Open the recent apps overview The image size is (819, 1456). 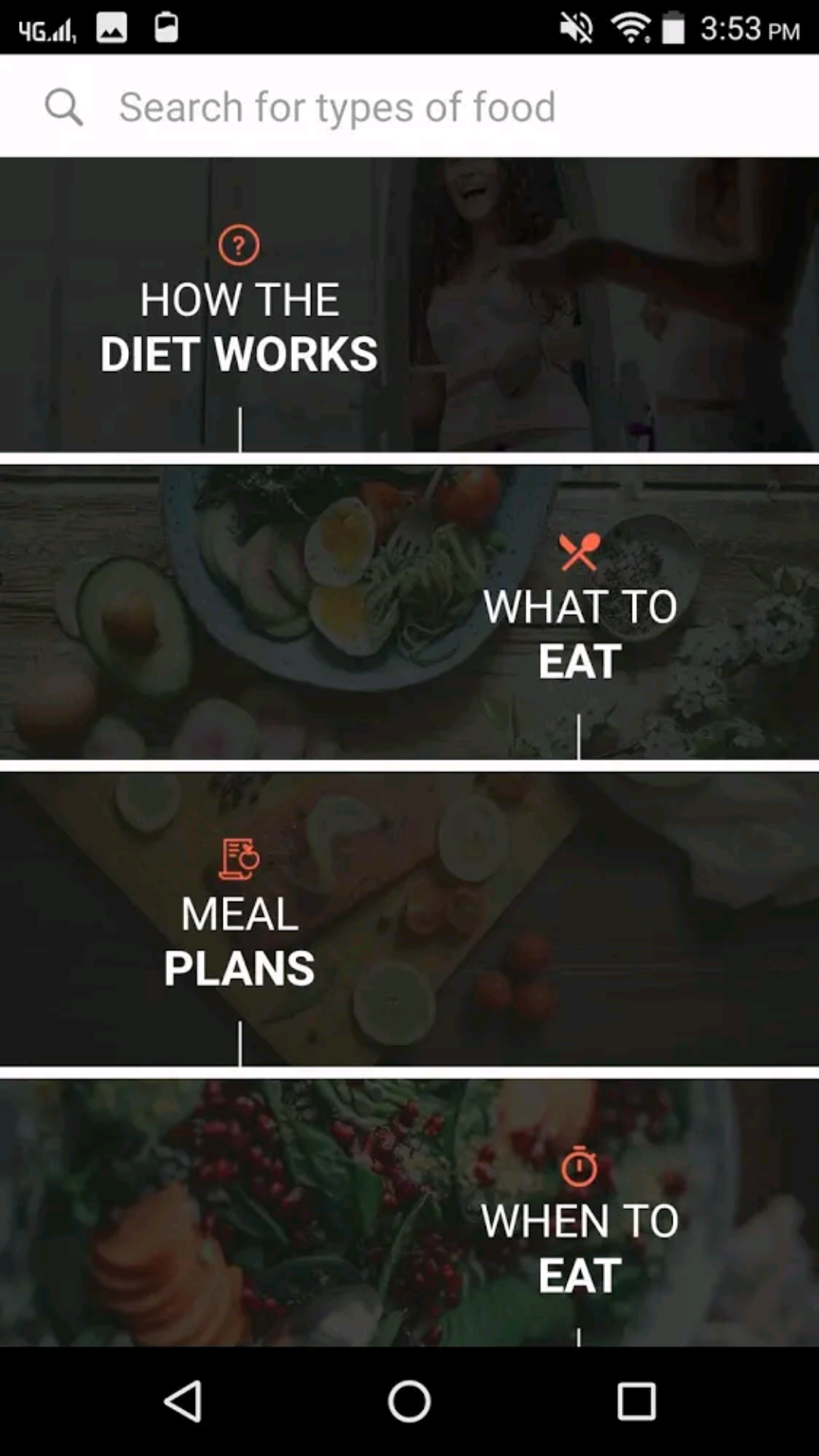(636, 1401)
